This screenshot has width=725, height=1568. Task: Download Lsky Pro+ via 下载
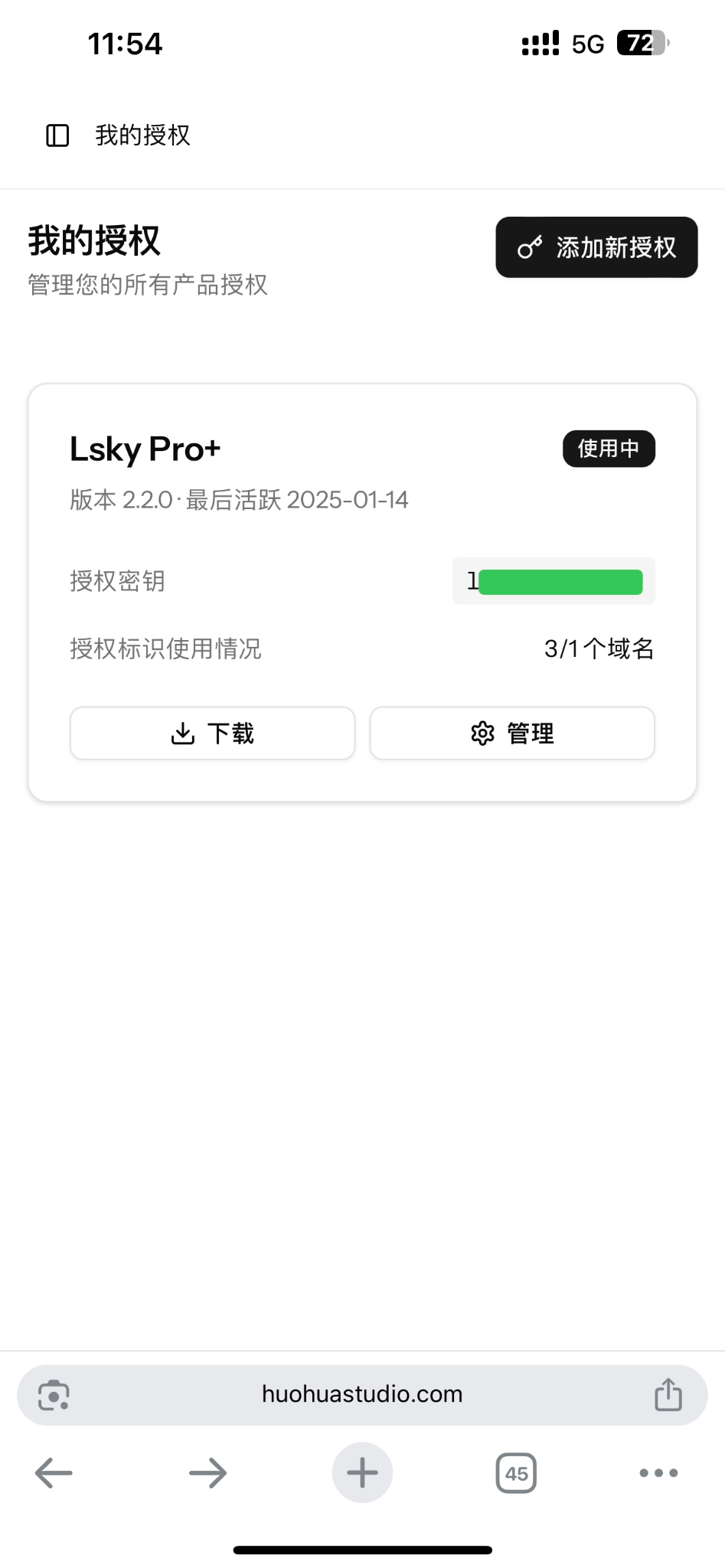212,733
